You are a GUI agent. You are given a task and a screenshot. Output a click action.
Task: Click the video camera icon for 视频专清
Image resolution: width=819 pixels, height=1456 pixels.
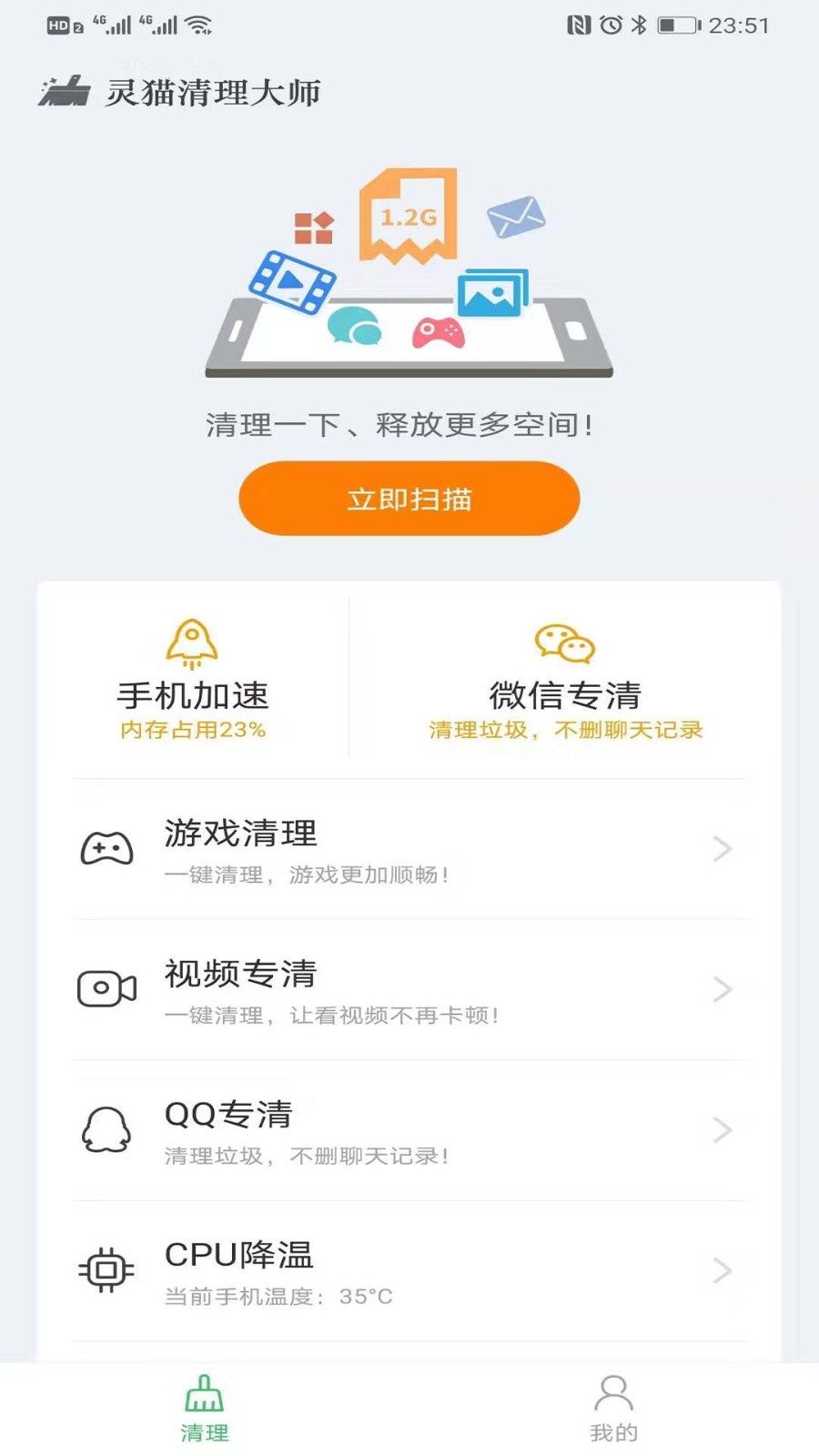106,989
